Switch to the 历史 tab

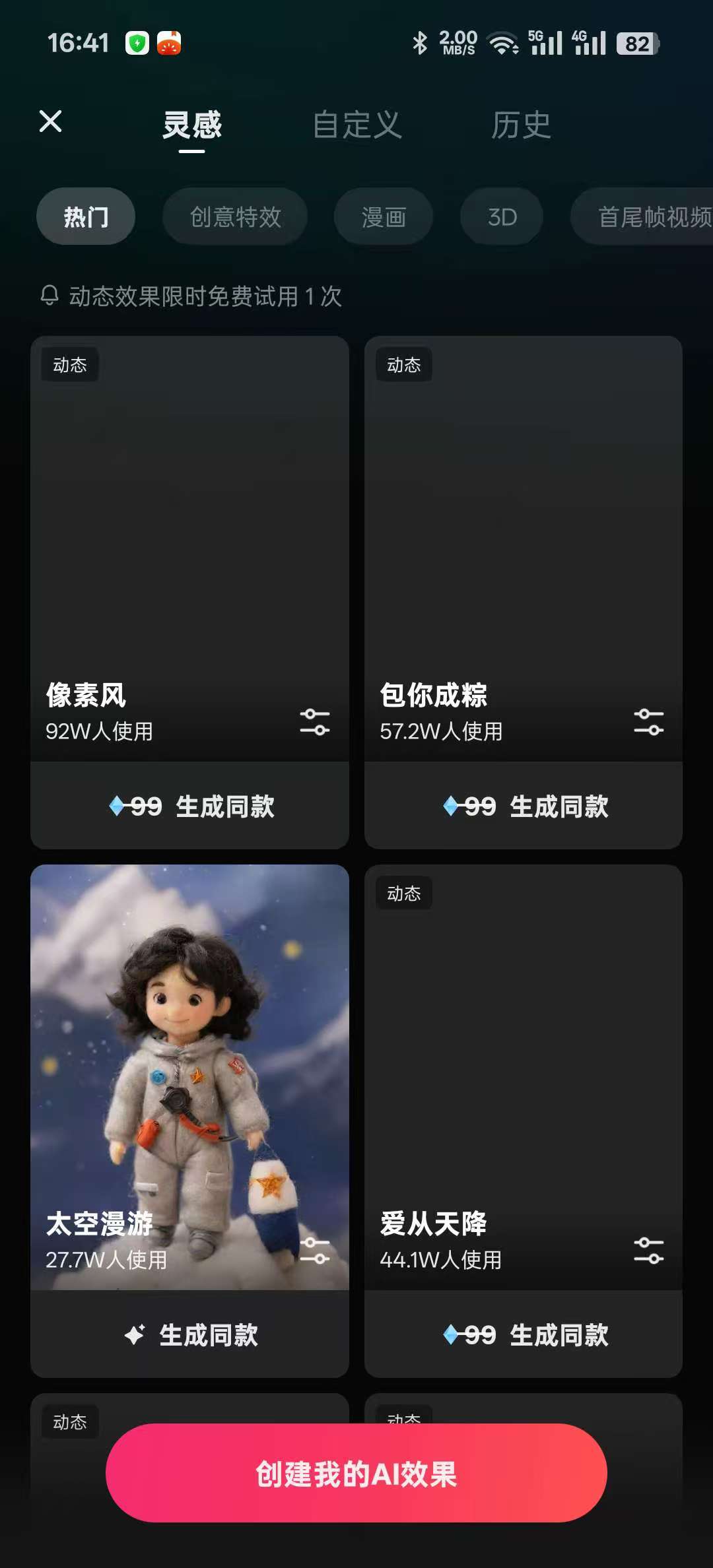point(520,125)
